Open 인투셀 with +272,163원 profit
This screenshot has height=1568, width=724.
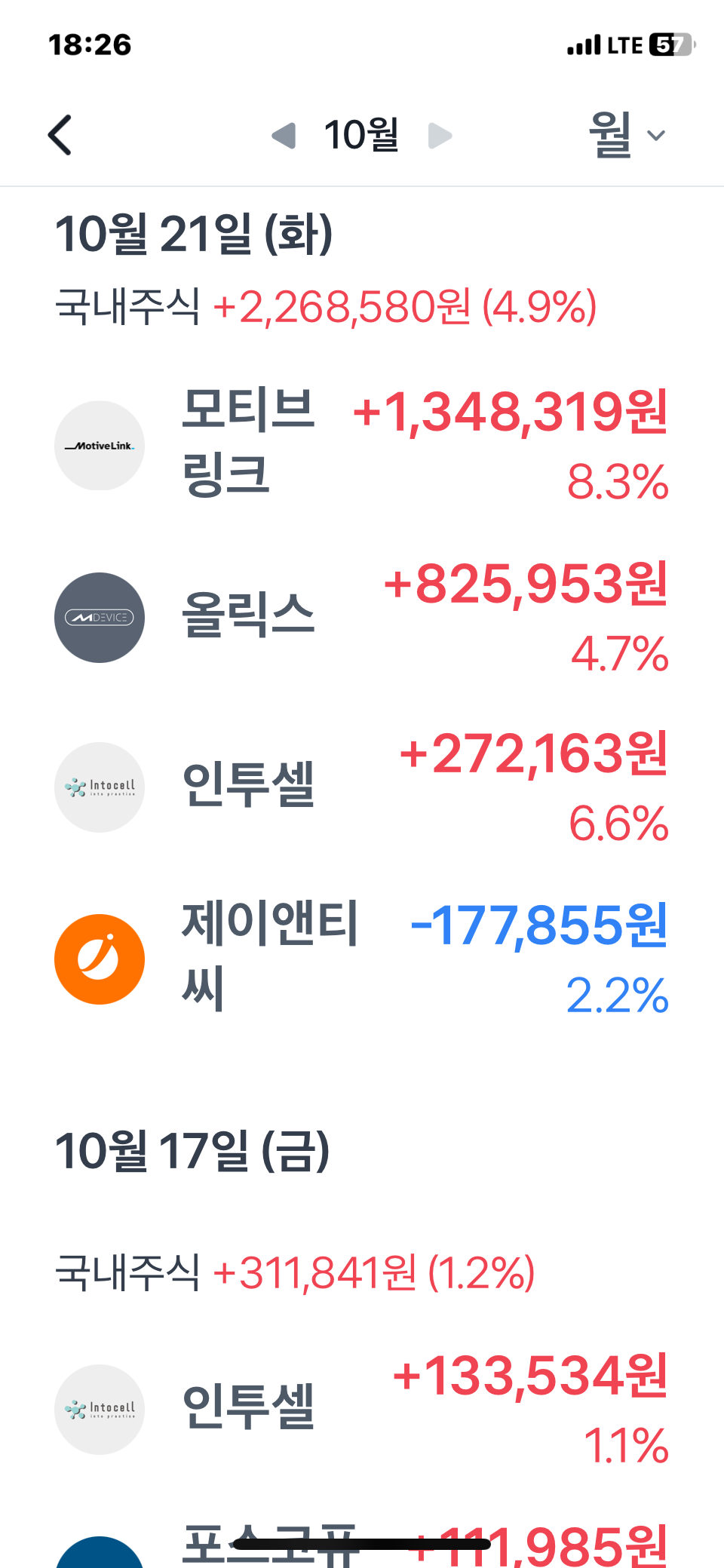tap(362, 787)
